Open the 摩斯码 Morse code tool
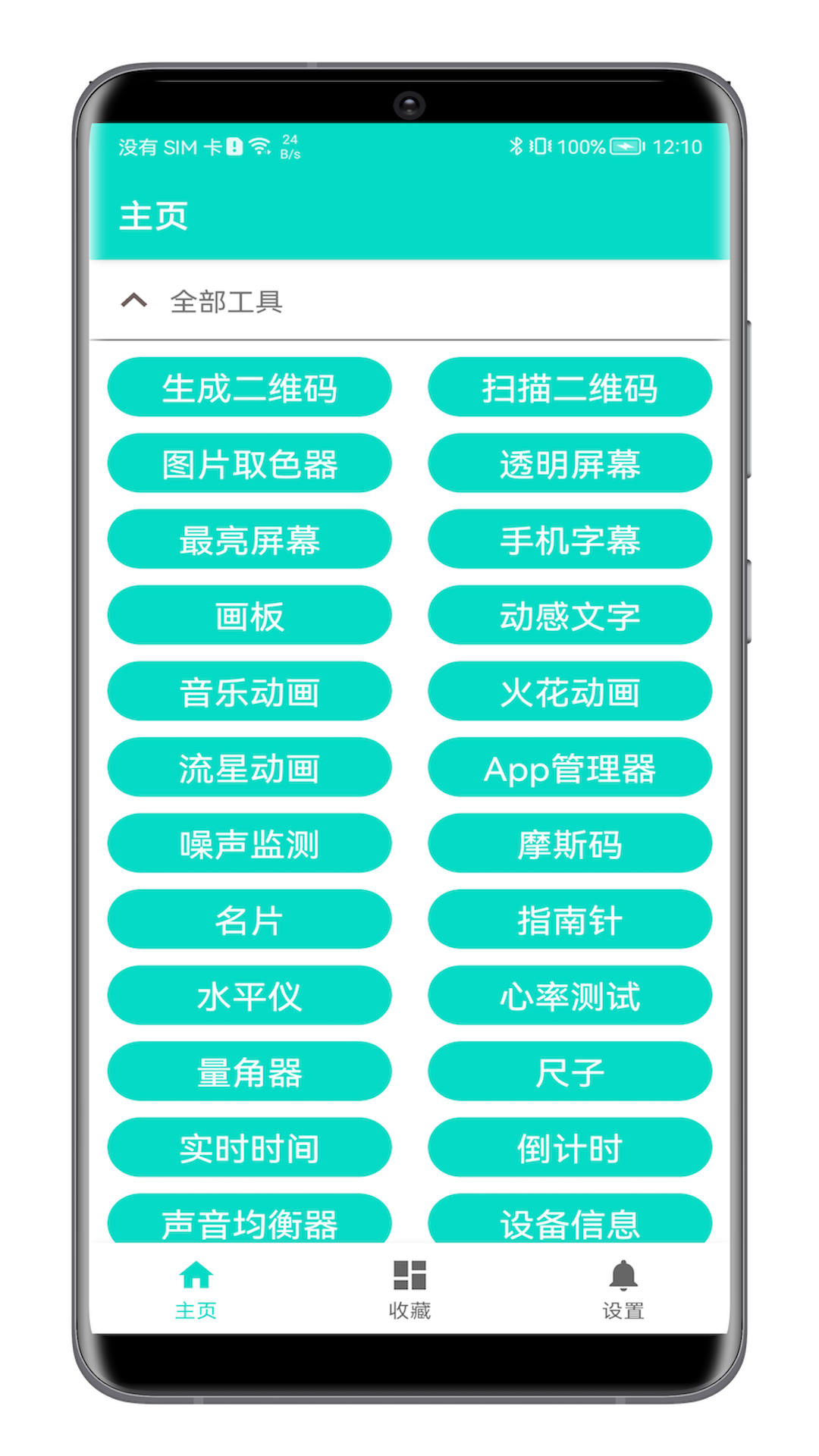The image size is (819, 1456). tap(570, 844)
